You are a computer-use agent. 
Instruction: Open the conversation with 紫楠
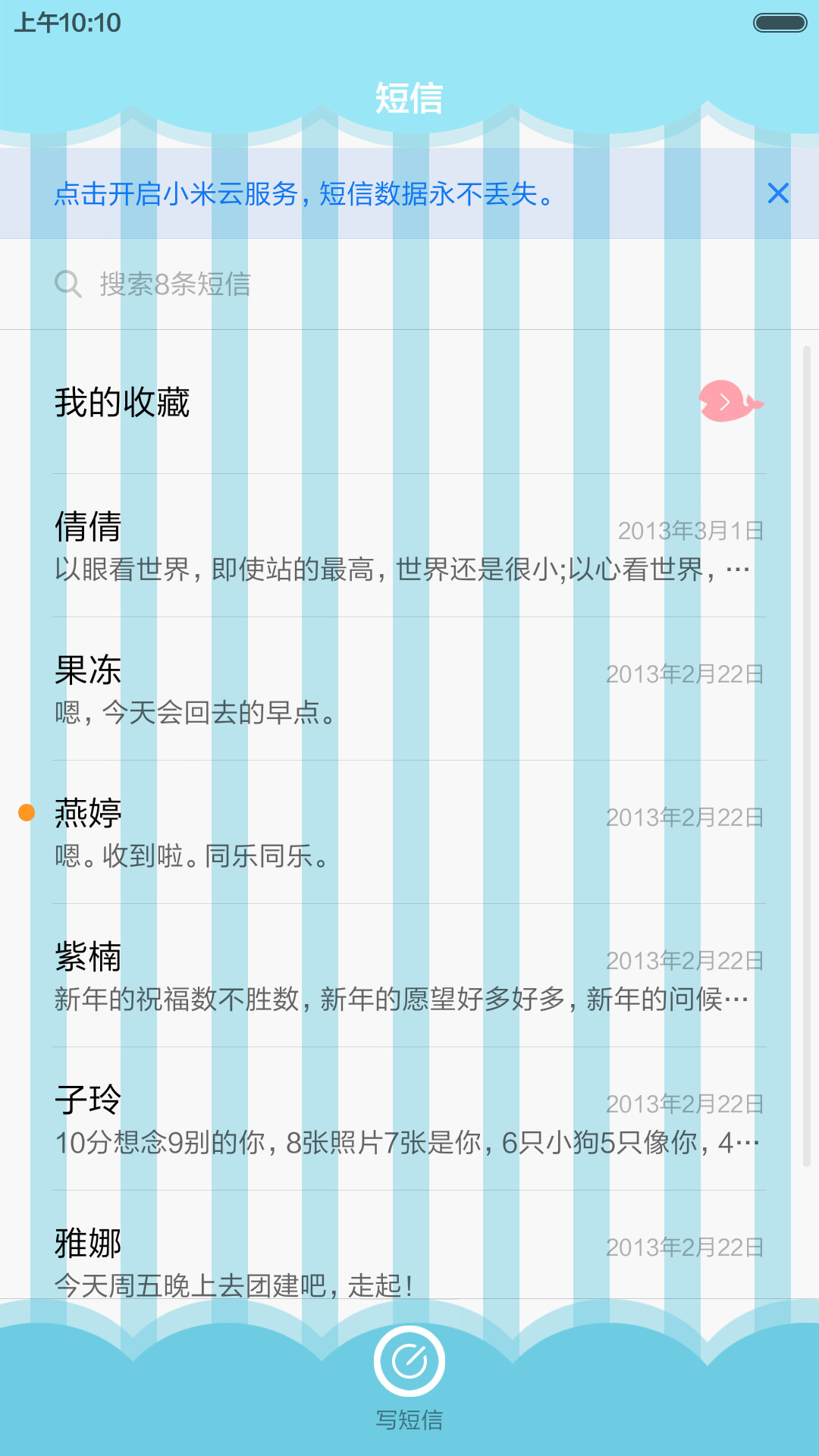(x=409, y=976)
